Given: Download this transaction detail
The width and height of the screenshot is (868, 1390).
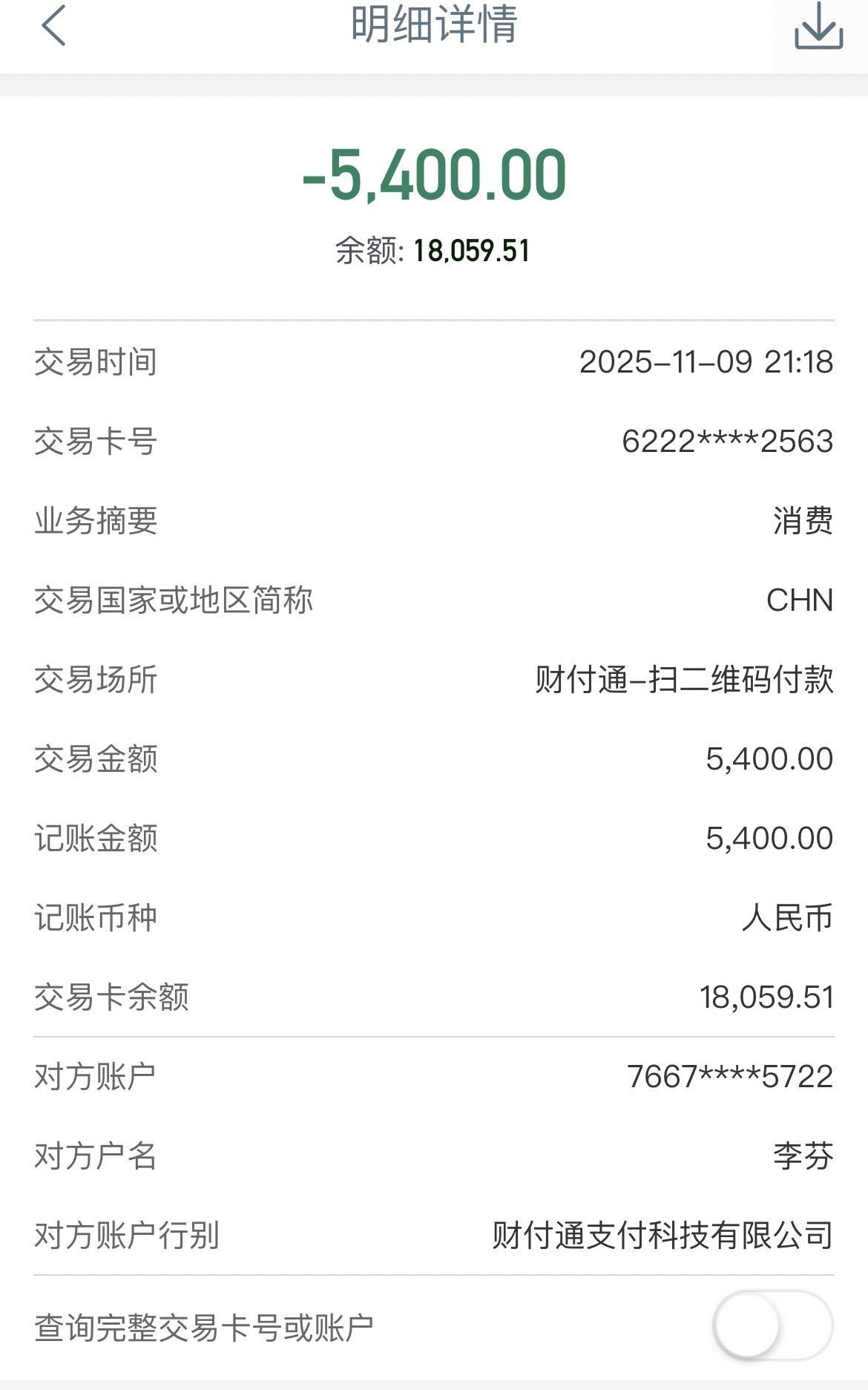Looking at the screenshot, I should 818,27.
